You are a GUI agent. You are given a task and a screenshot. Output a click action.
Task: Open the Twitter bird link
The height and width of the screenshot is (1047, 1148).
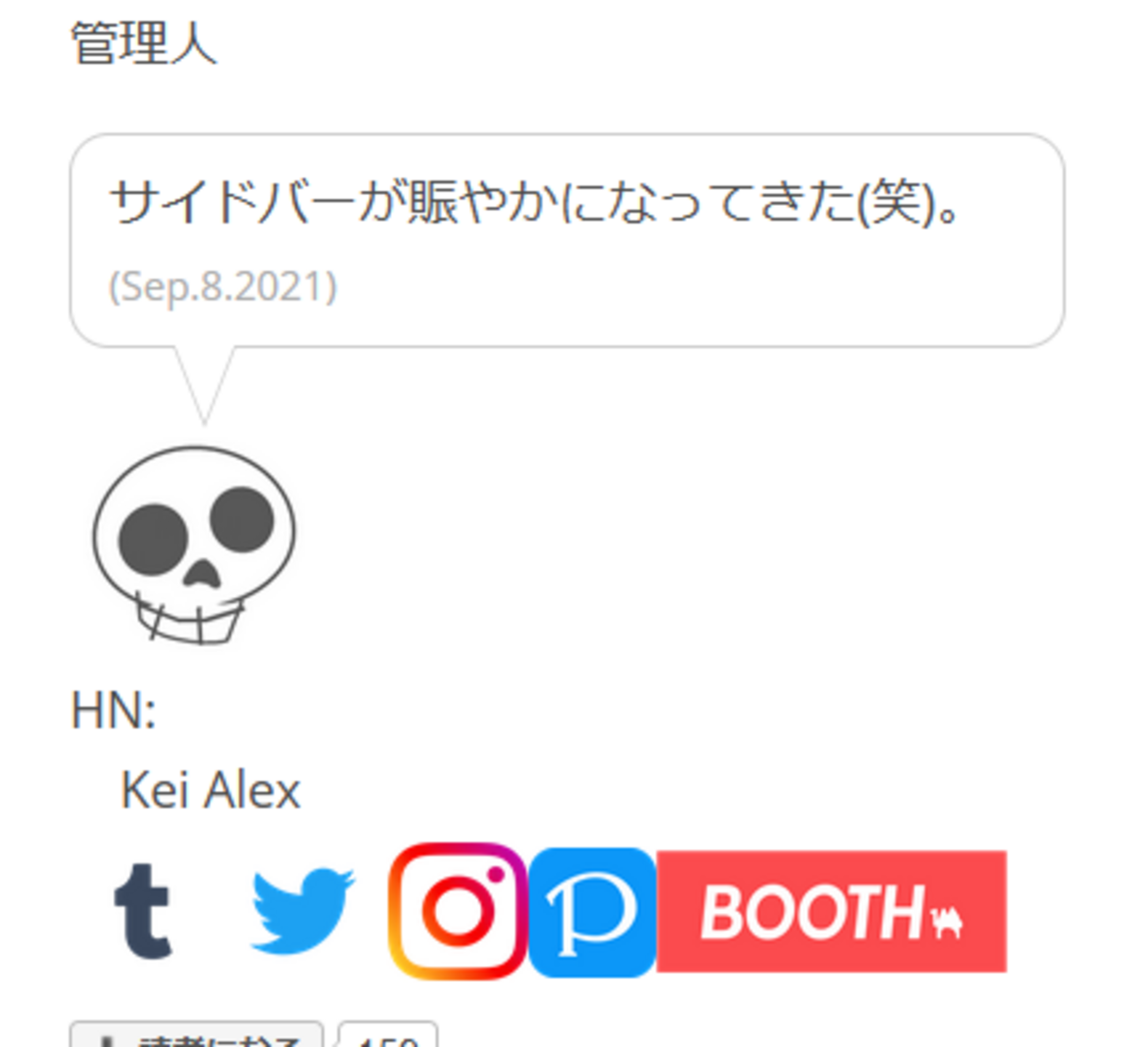(x=303, y=912)
